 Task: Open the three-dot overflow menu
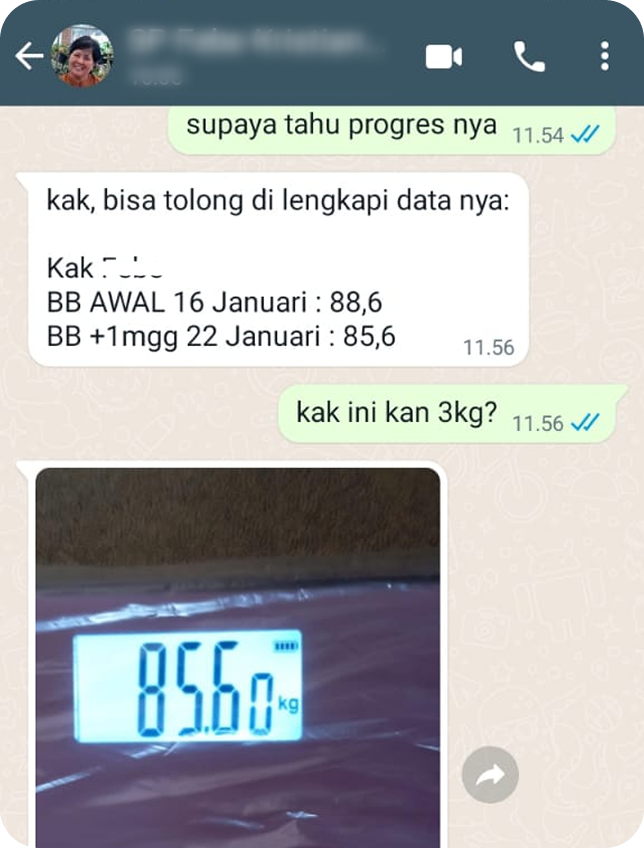coord(605,56)
